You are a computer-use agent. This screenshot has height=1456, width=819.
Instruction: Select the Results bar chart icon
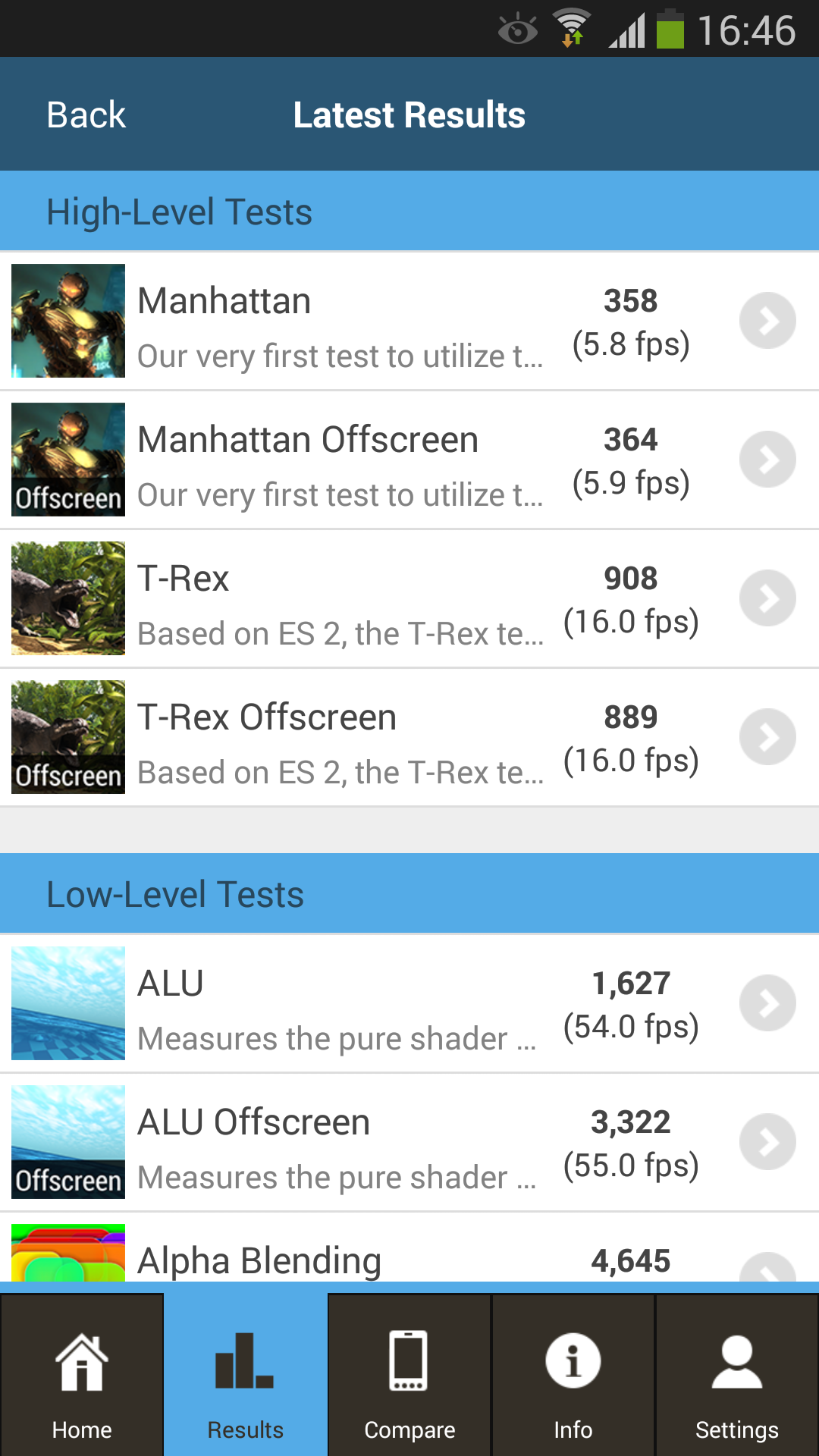click(245, 1373)
